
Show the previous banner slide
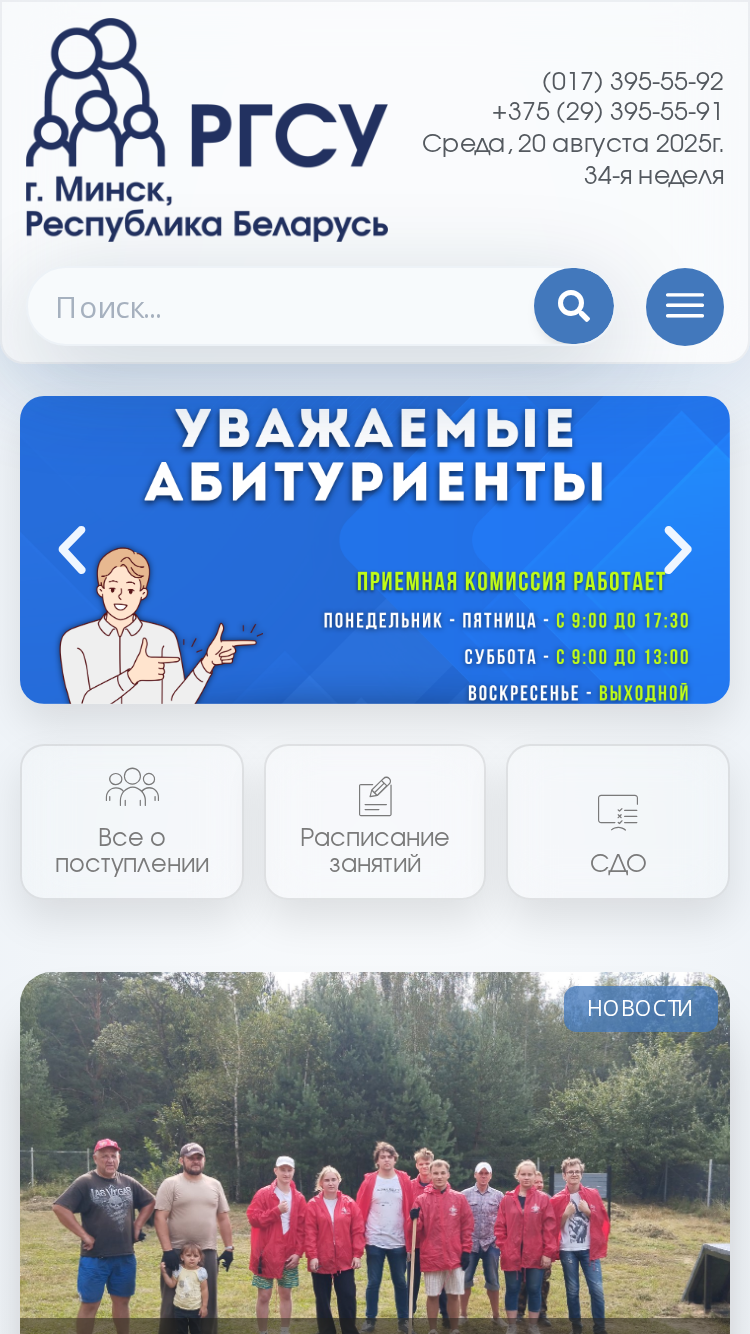pyautogui.click(x=72, y=550)
